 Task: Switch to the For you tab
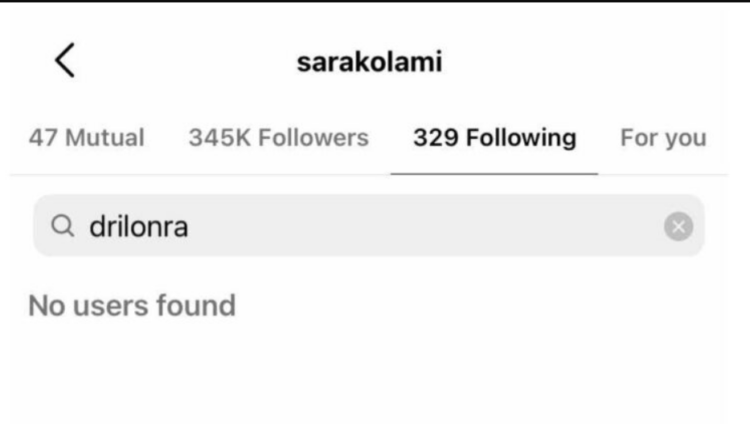pyautogui.click(x=663, y=138)
